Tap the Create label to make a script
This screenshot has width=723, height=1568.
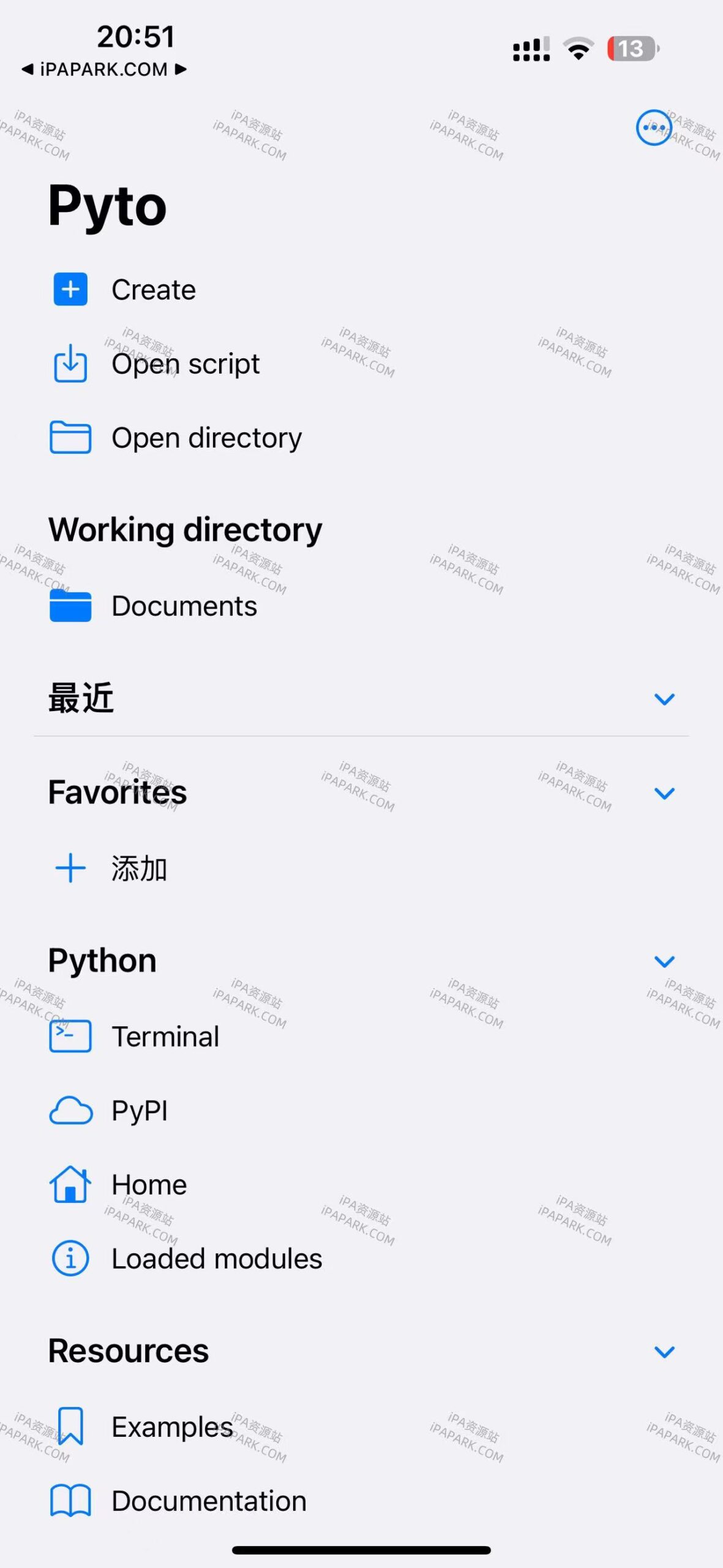152,290
